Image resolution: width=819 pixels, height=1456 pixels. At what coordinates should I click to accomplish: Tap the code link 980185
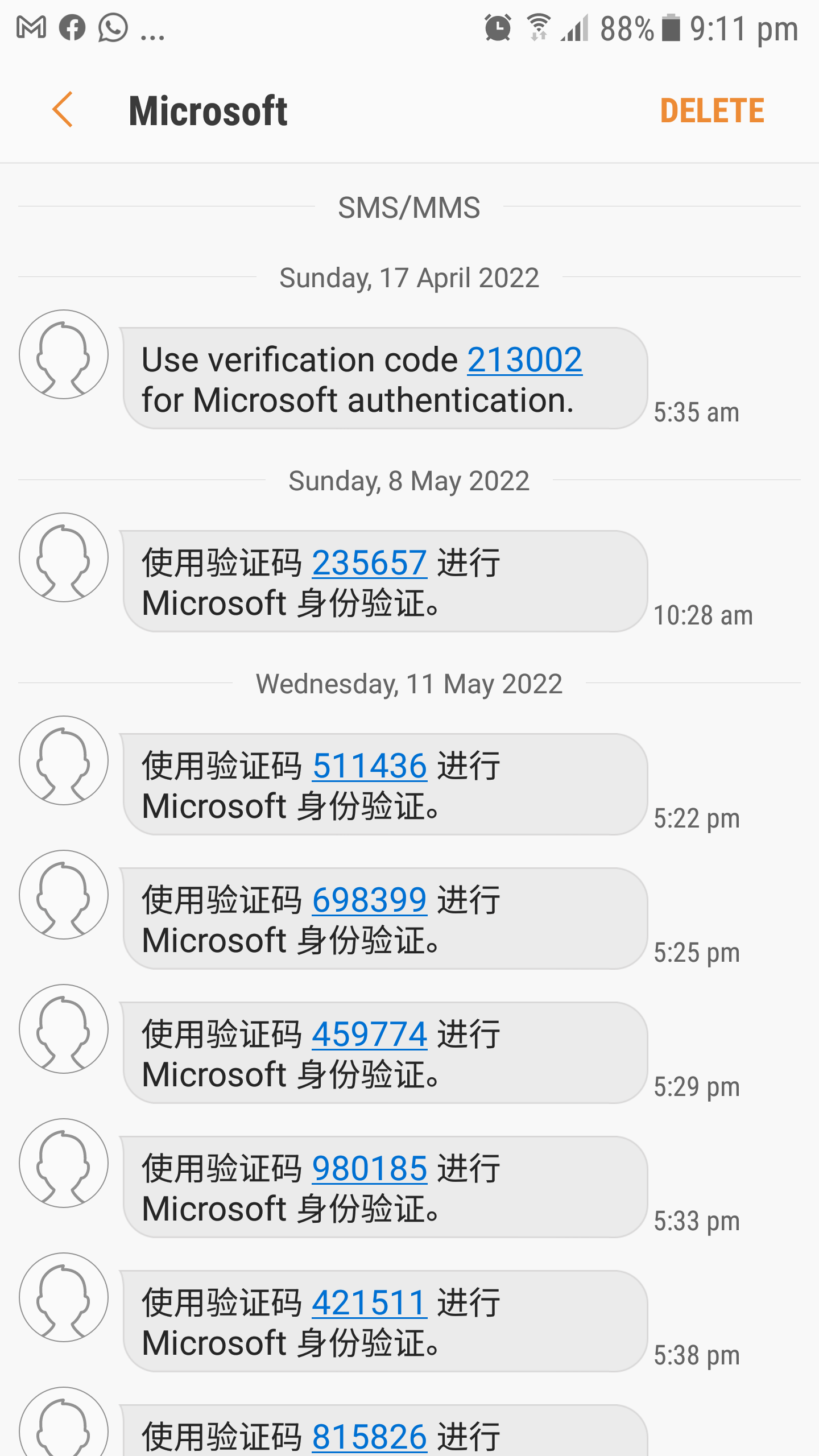pyautogui.click(x=369, y=1169)
